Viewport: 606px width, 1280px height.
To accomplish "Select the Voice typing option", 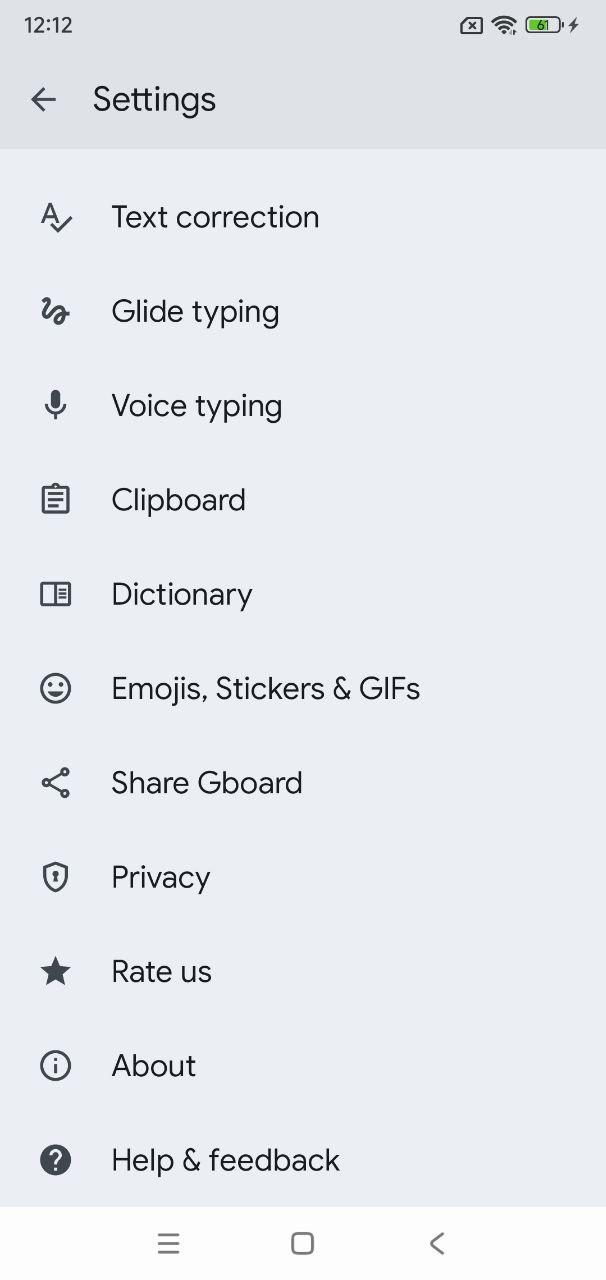I will (196, 406).
